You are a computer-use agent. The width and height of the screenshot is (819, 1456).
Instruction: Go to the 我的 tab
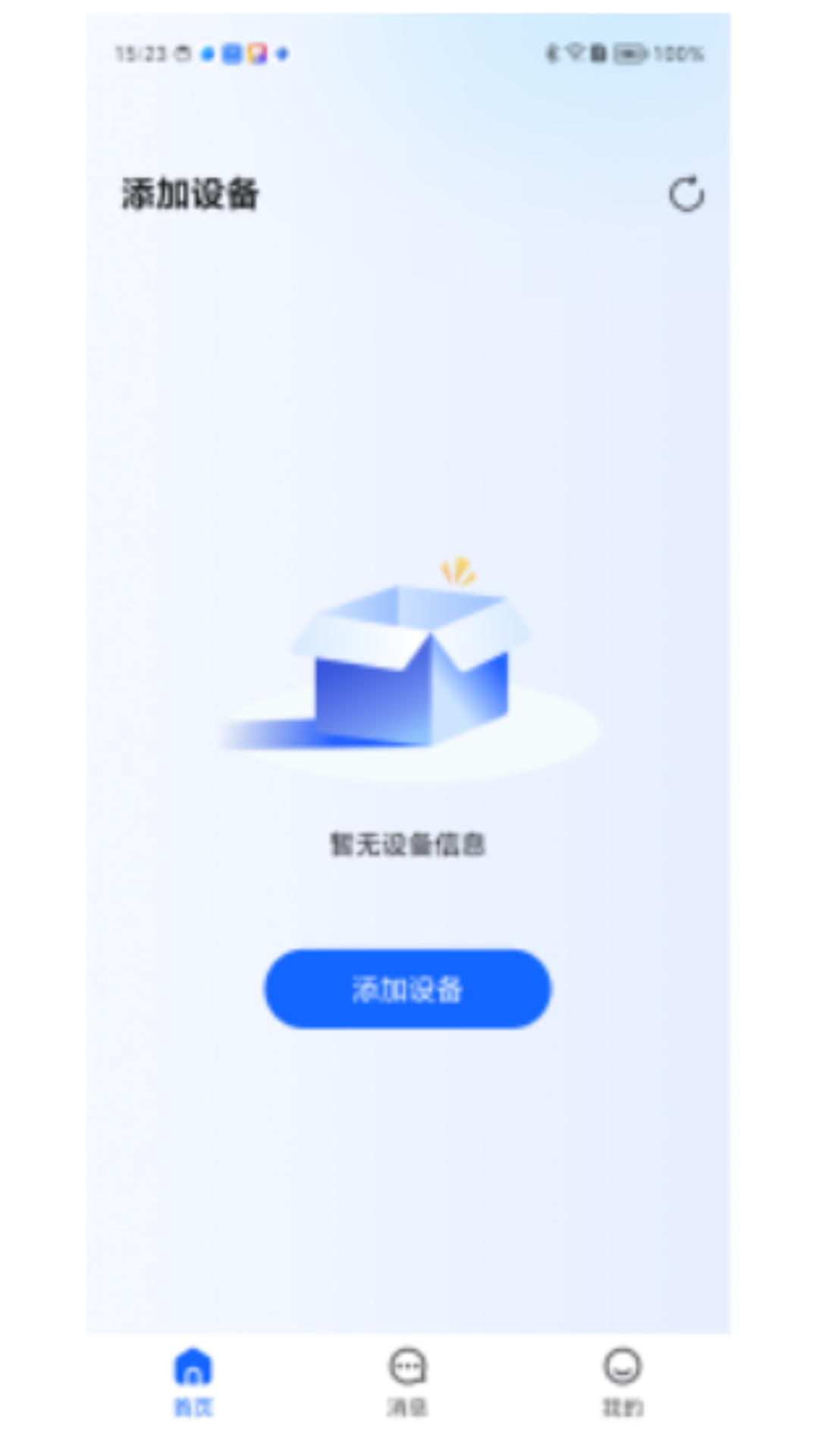[x=623, y=1382]
